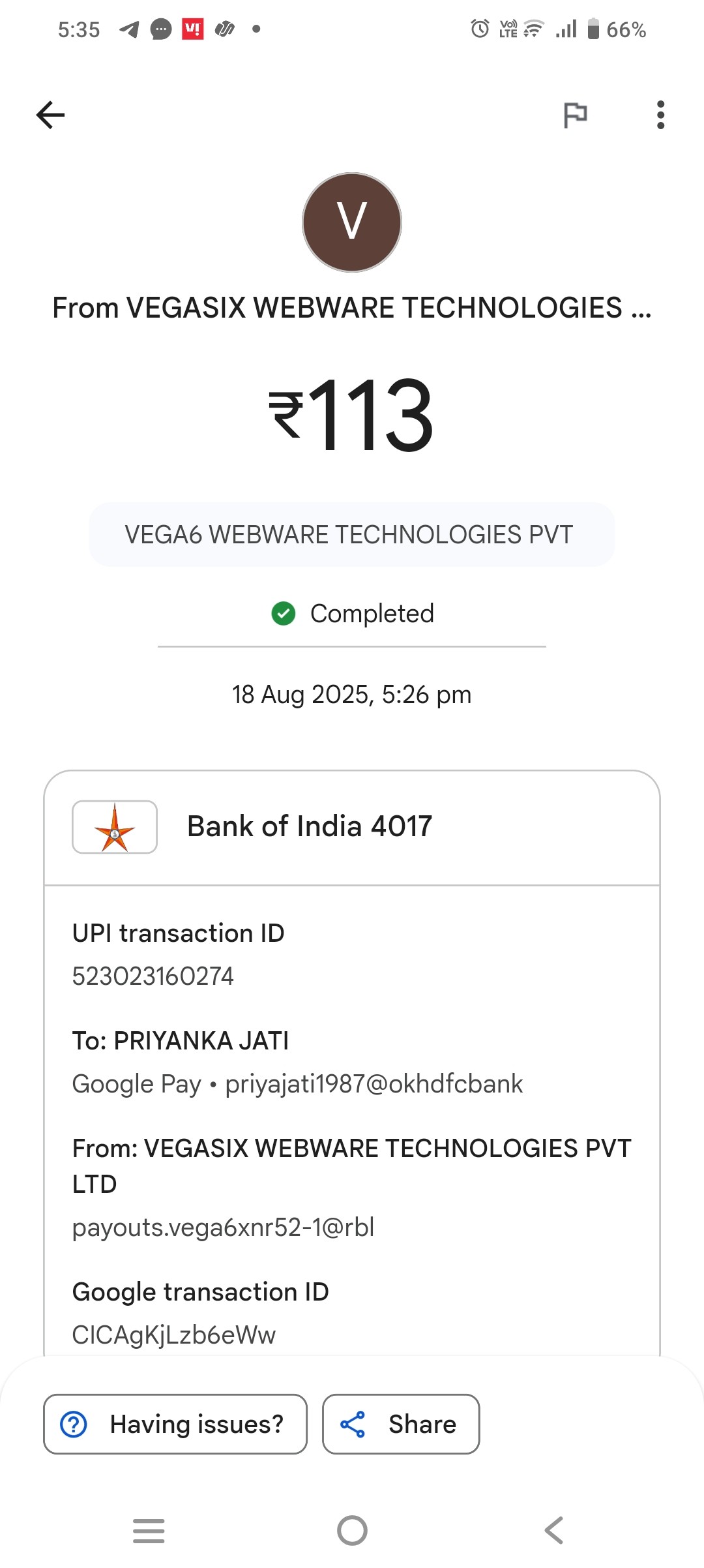Open the three-dot overflow menu

660,115
